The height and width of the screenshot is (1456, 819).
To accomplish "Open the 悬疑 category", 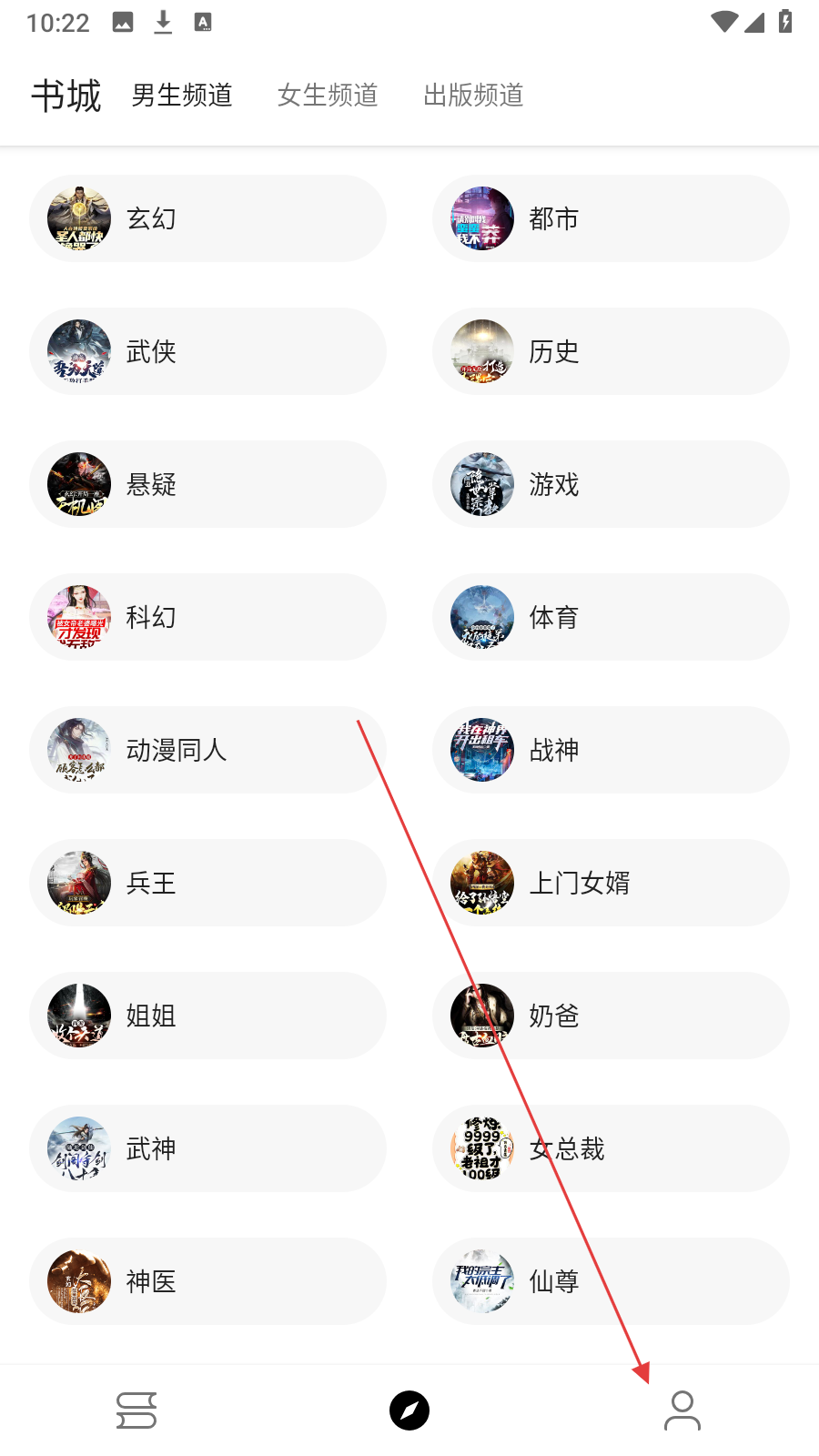I will tap(207, 484).
